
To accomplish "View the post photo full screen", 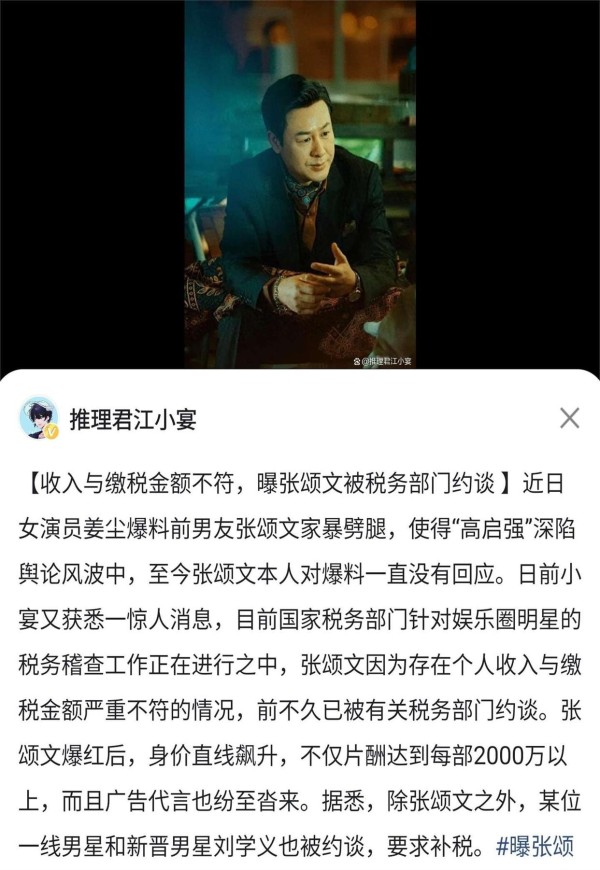I will tap(300, 185).
